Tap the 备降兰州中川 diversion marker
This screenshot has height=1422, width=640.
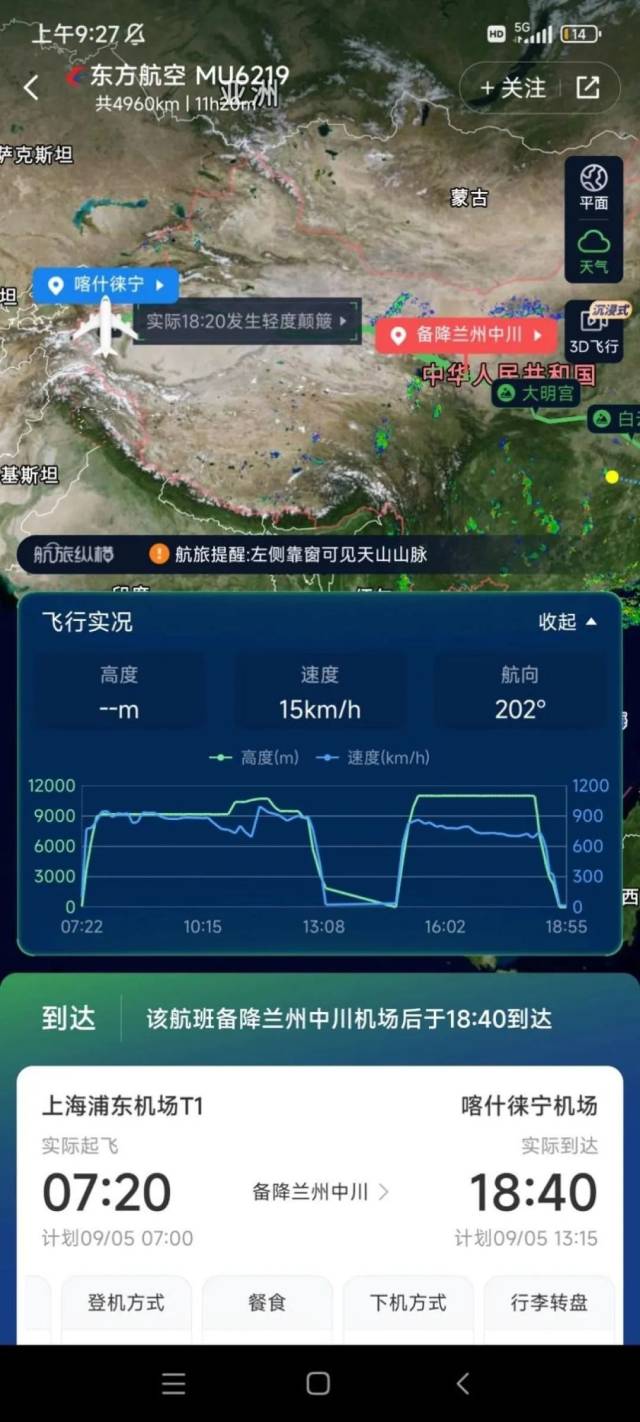[466, 335]
